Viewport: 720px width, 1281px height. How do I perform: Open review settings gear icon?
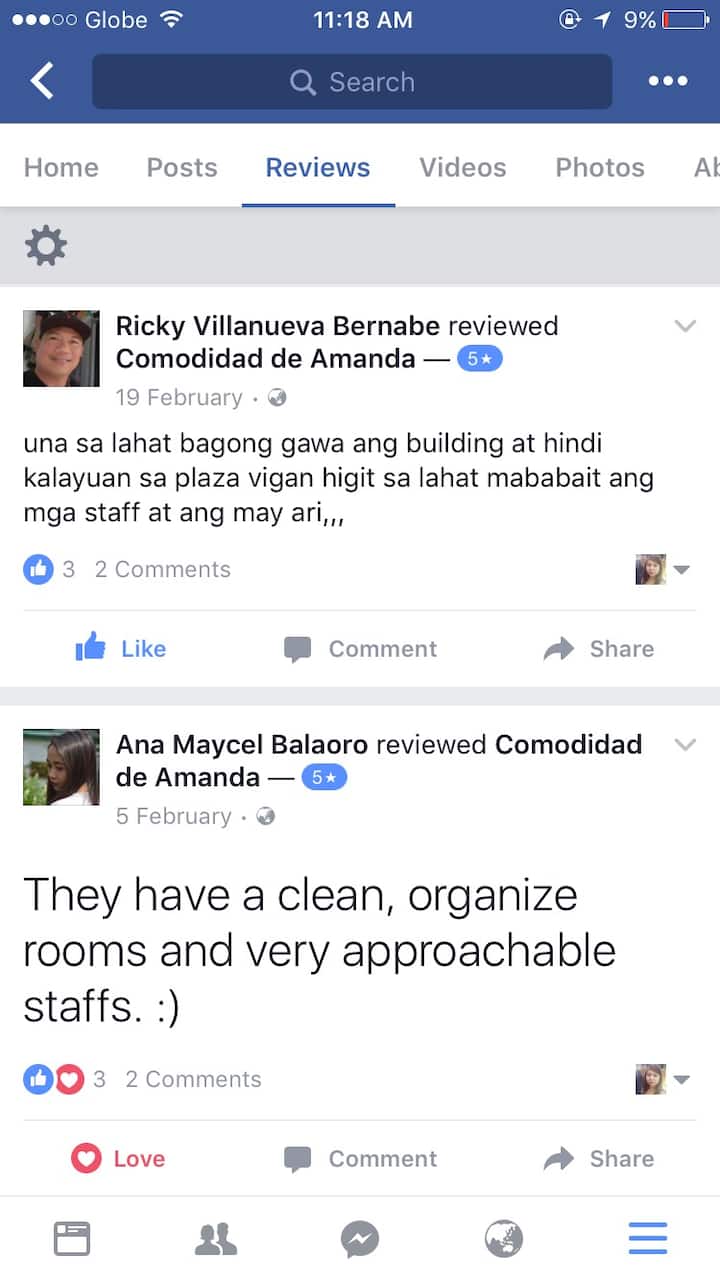45,245
